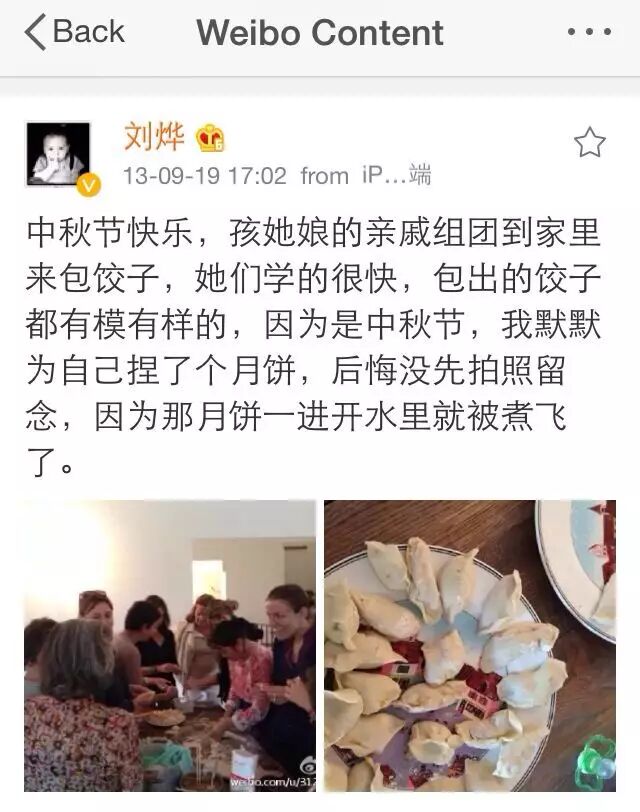Open the three-dot overflow menu
This screenshot has width=640, height=812.
pos(588,32)
